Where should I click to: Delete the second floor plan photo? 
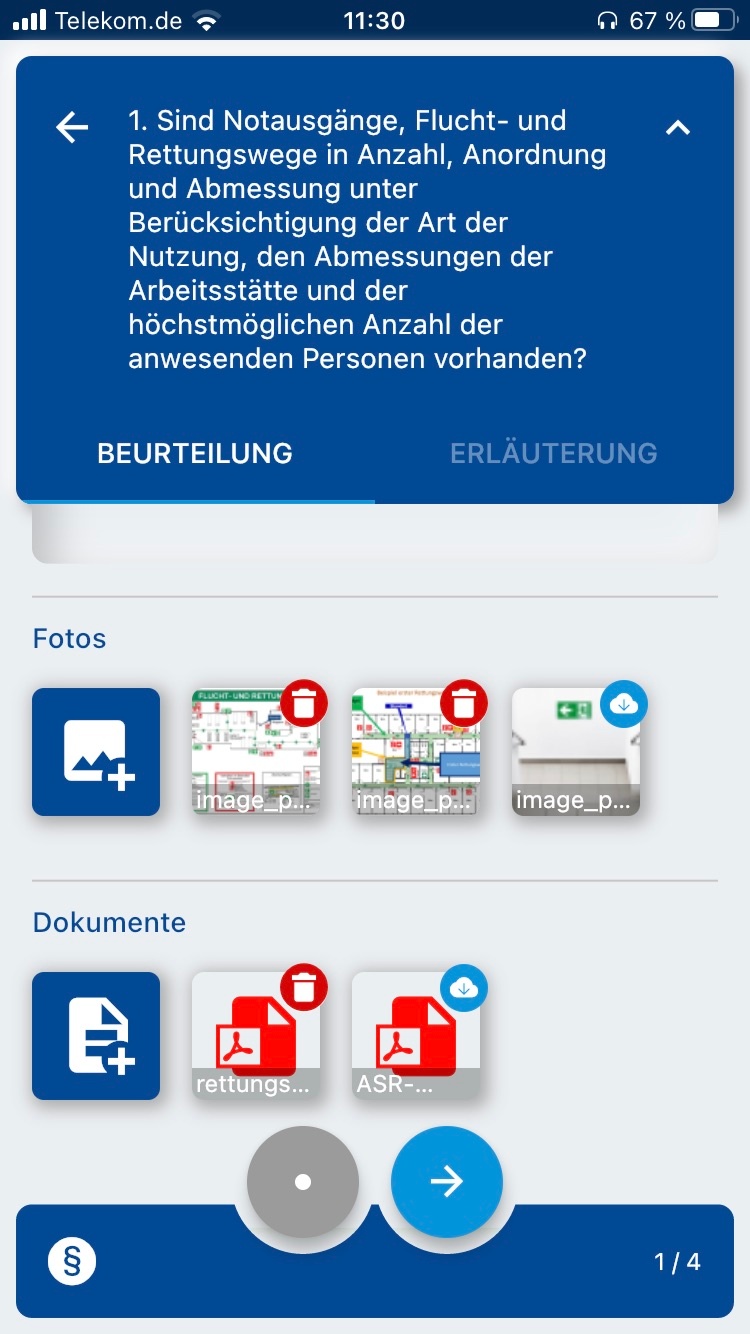tap(464, 704)
